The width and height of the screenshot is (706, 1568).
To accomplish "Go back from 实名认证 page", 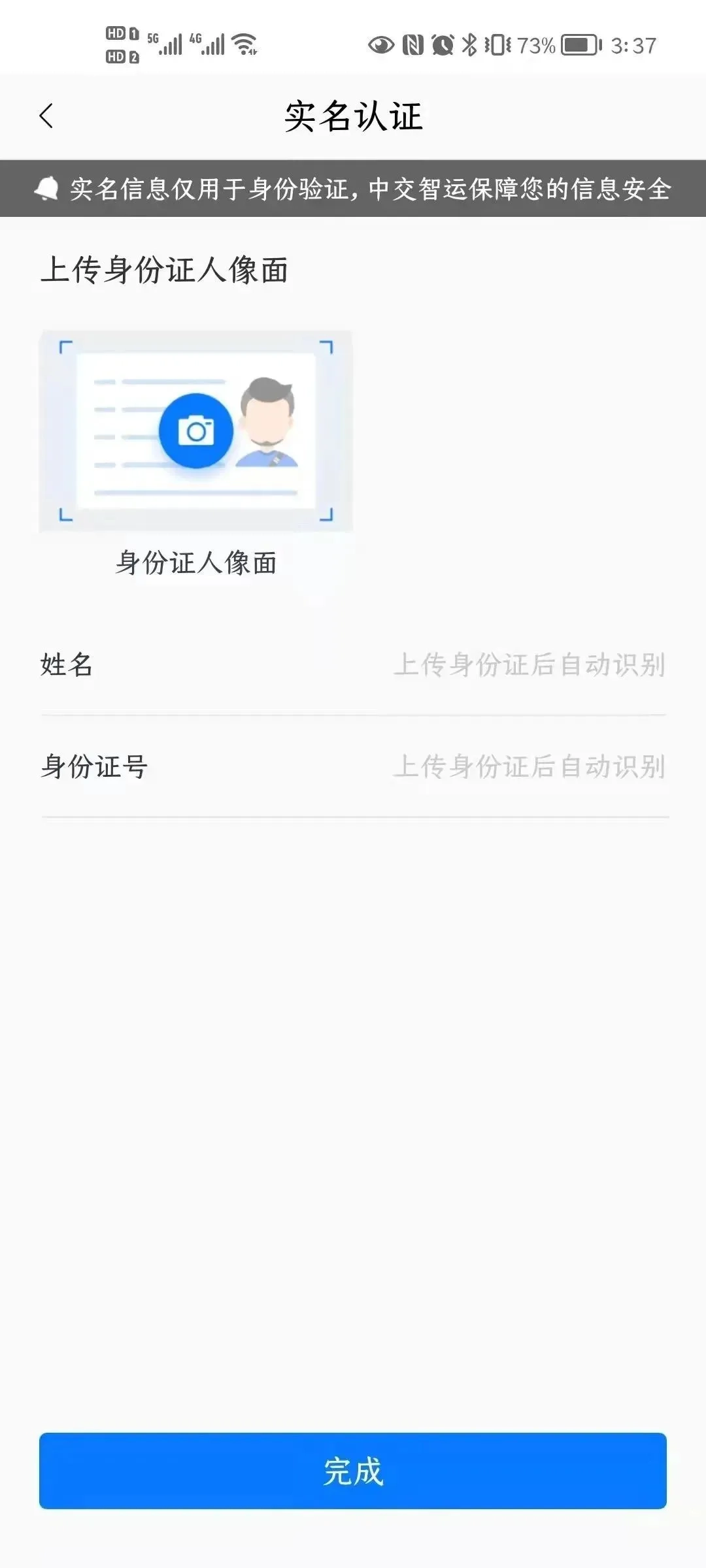I will coord(46,116).
